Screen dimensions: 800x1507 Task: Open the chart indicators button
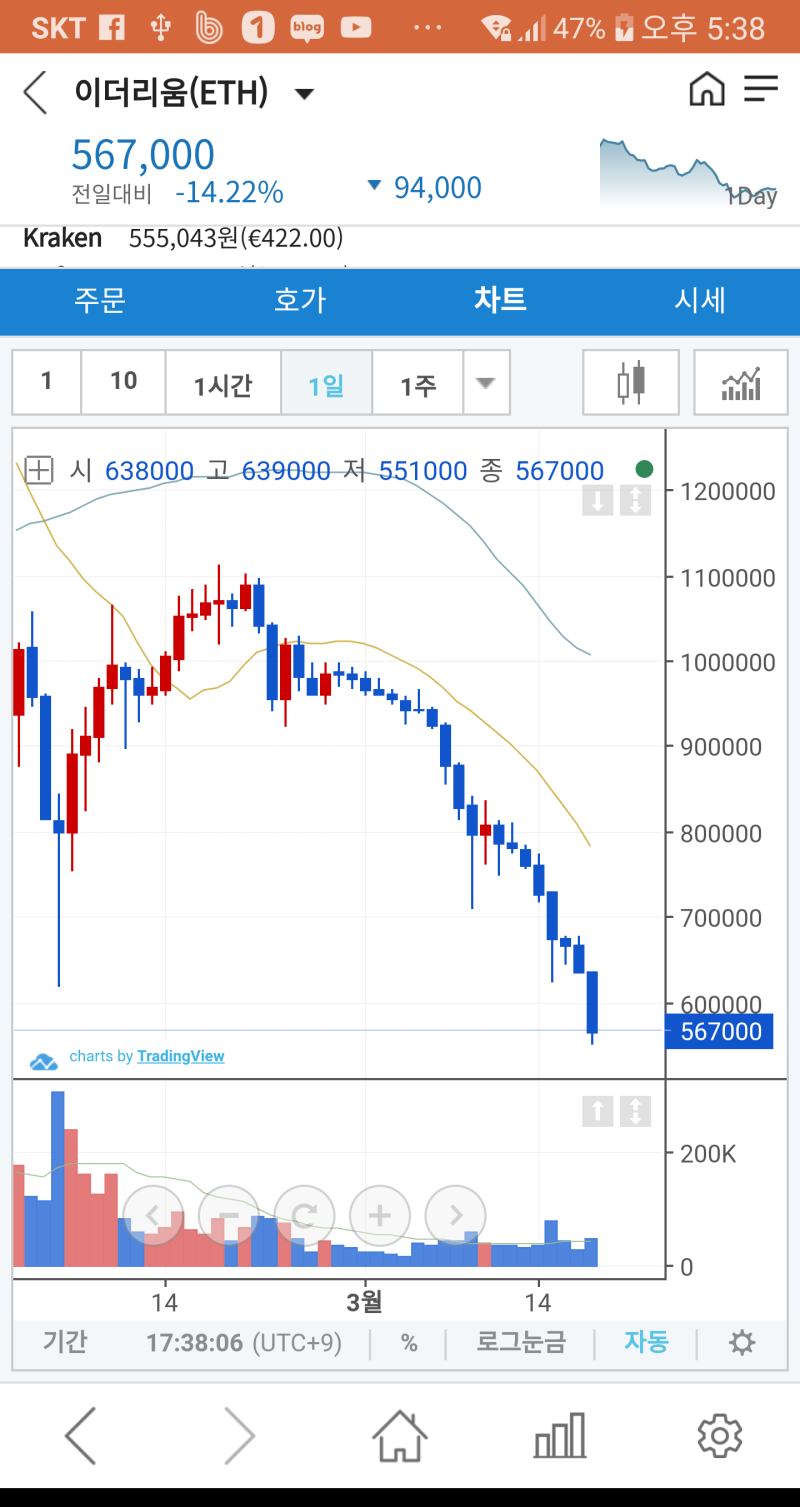coord(741,383)
